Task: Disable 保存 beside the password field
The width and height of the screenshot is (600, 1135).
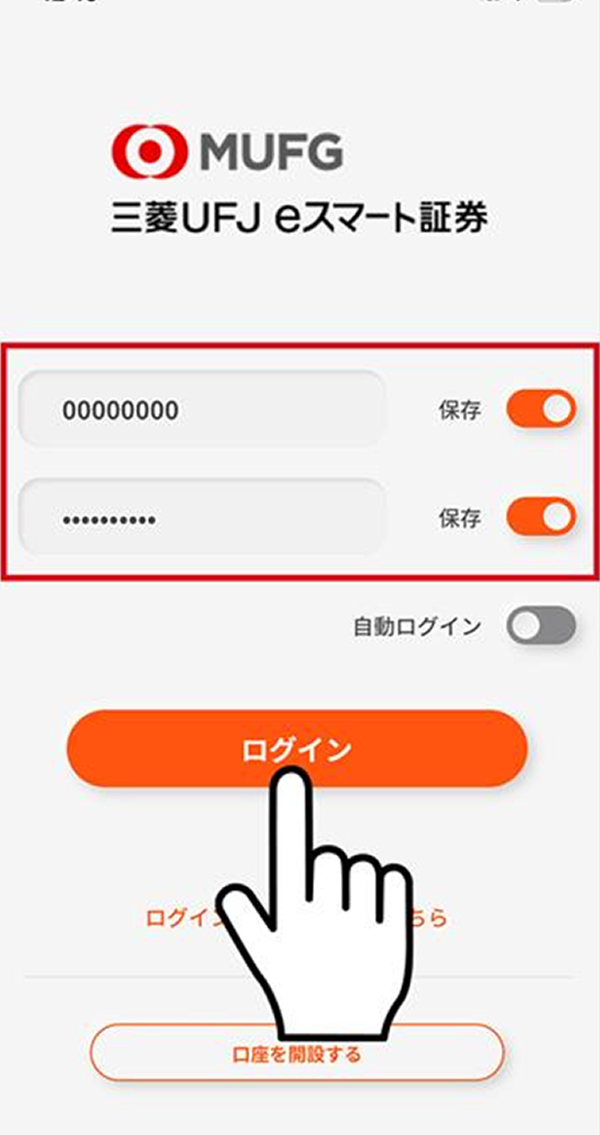Action: click(541, 517)
